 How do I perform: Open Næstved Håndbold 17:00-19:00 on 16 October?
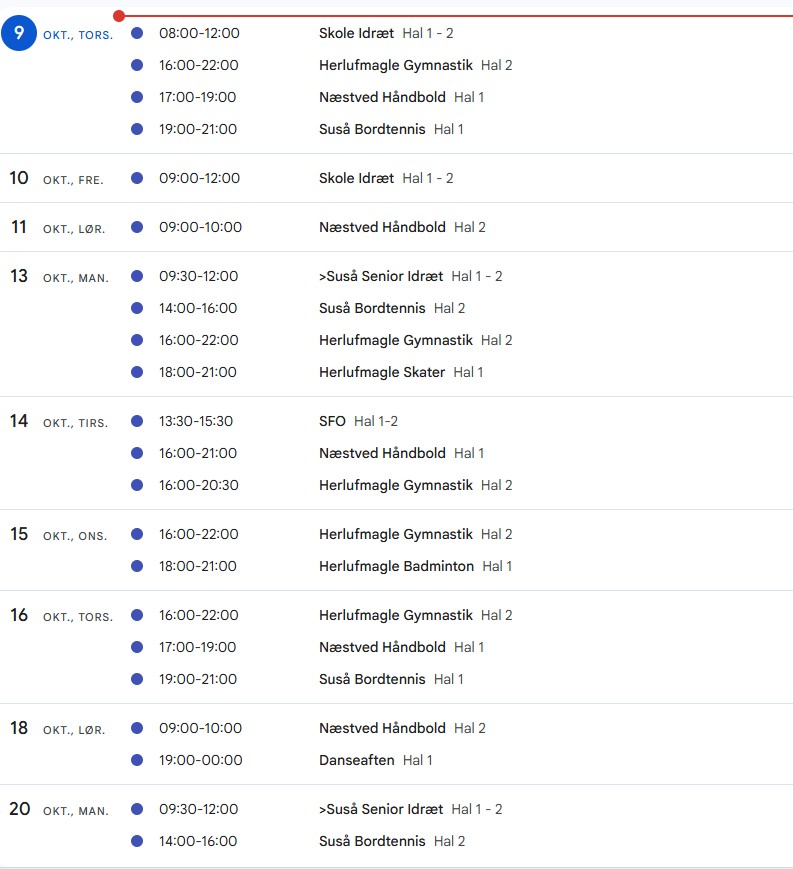pos(382,647)
